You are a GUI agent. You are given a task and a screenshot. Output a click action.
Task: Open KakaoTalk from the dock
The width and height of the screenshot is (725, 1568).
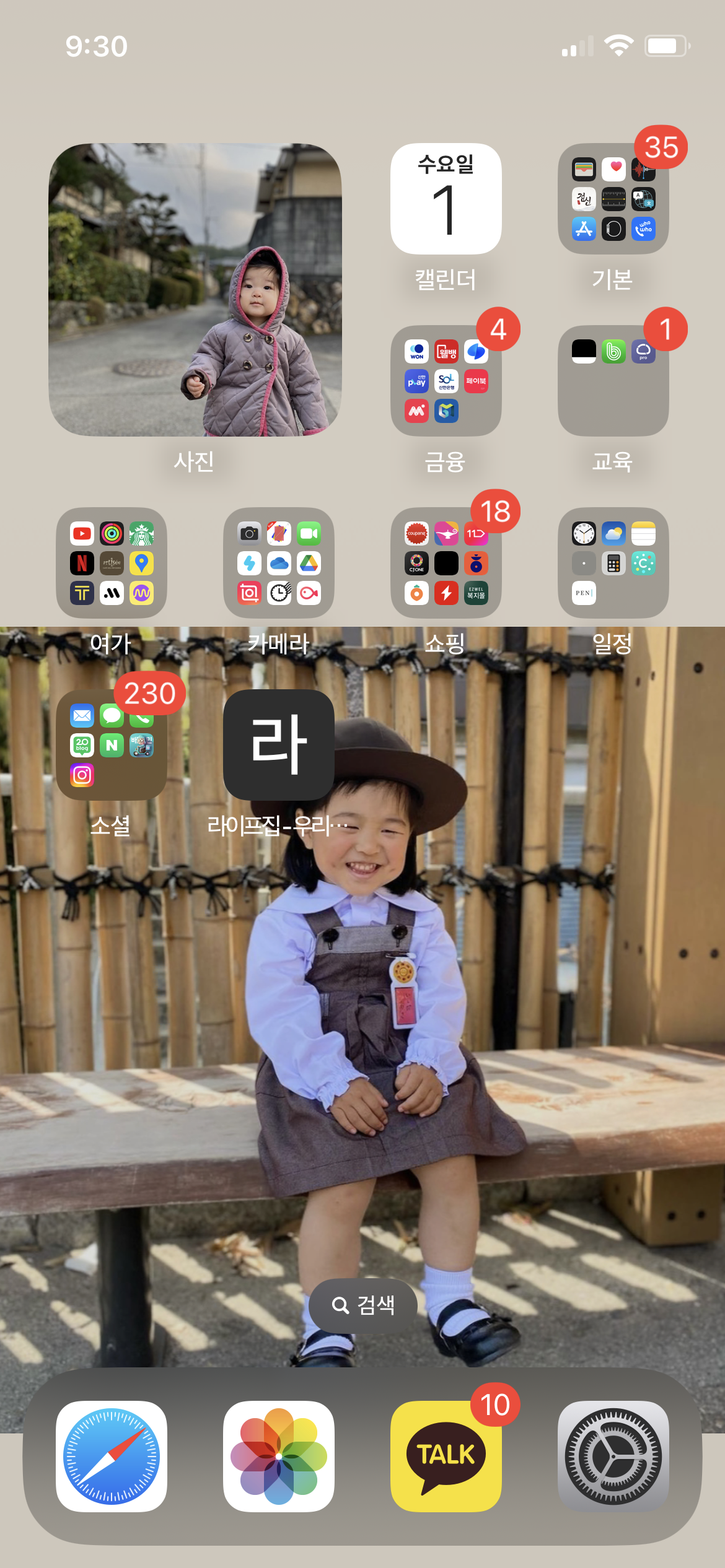point(446,1455)
